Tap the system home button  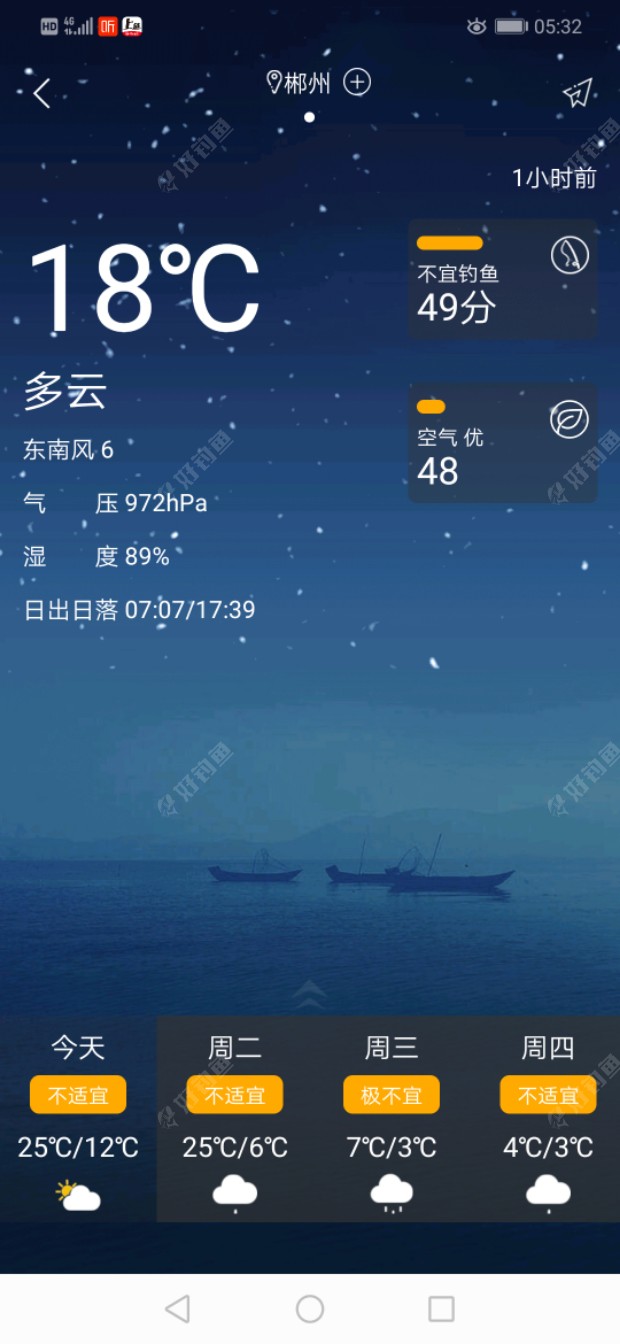pyautogui.click(x=310, y=1308)
